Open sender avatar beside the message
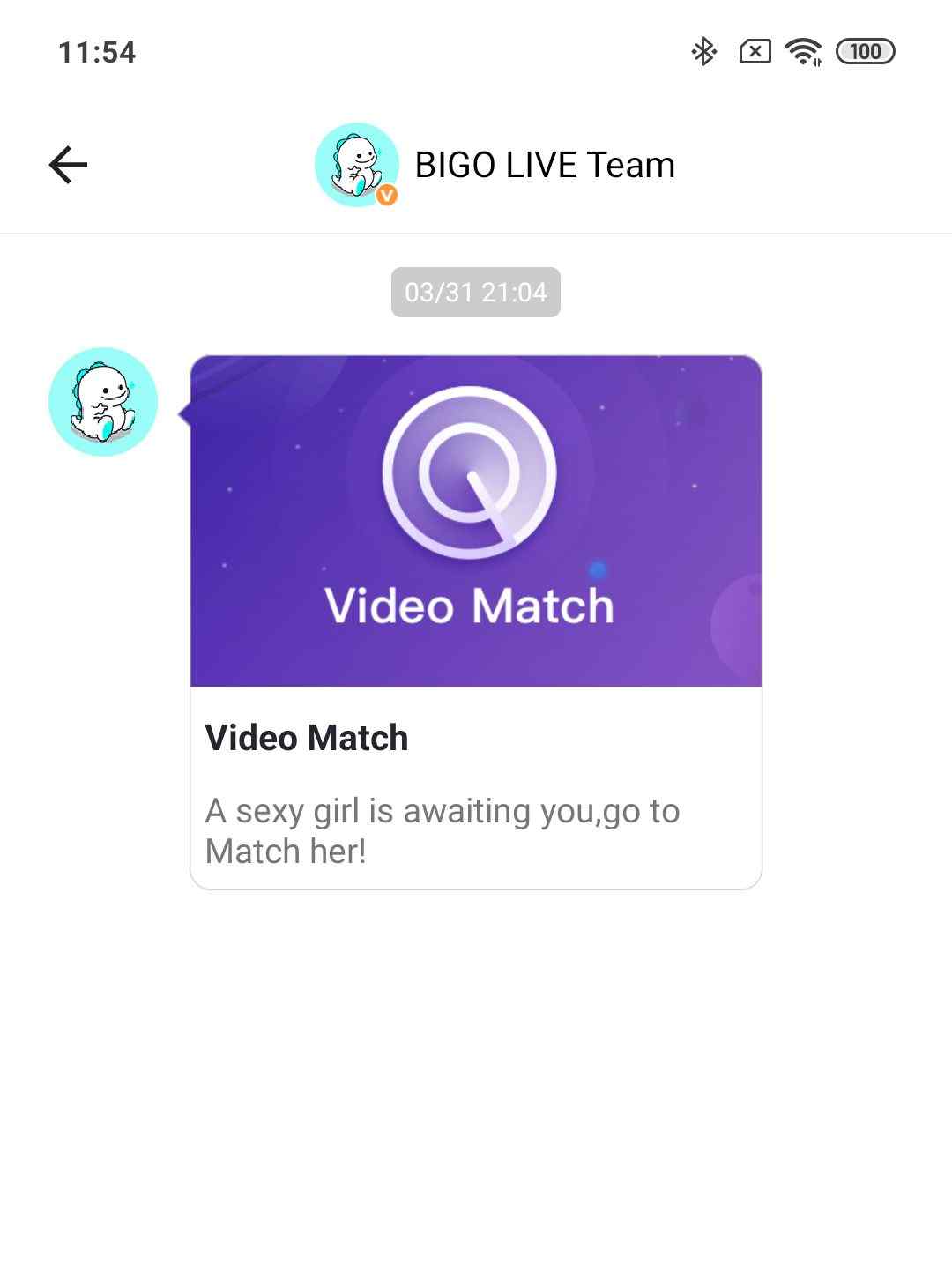 [x=103, y=402]
